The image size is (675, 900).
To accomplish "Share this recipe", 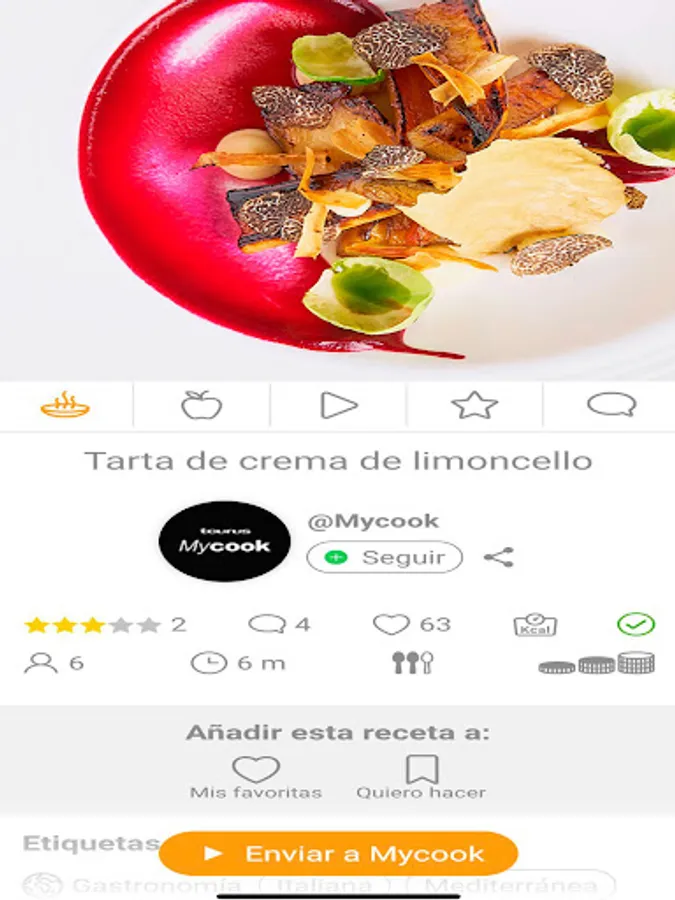I will tap(498, 557).
